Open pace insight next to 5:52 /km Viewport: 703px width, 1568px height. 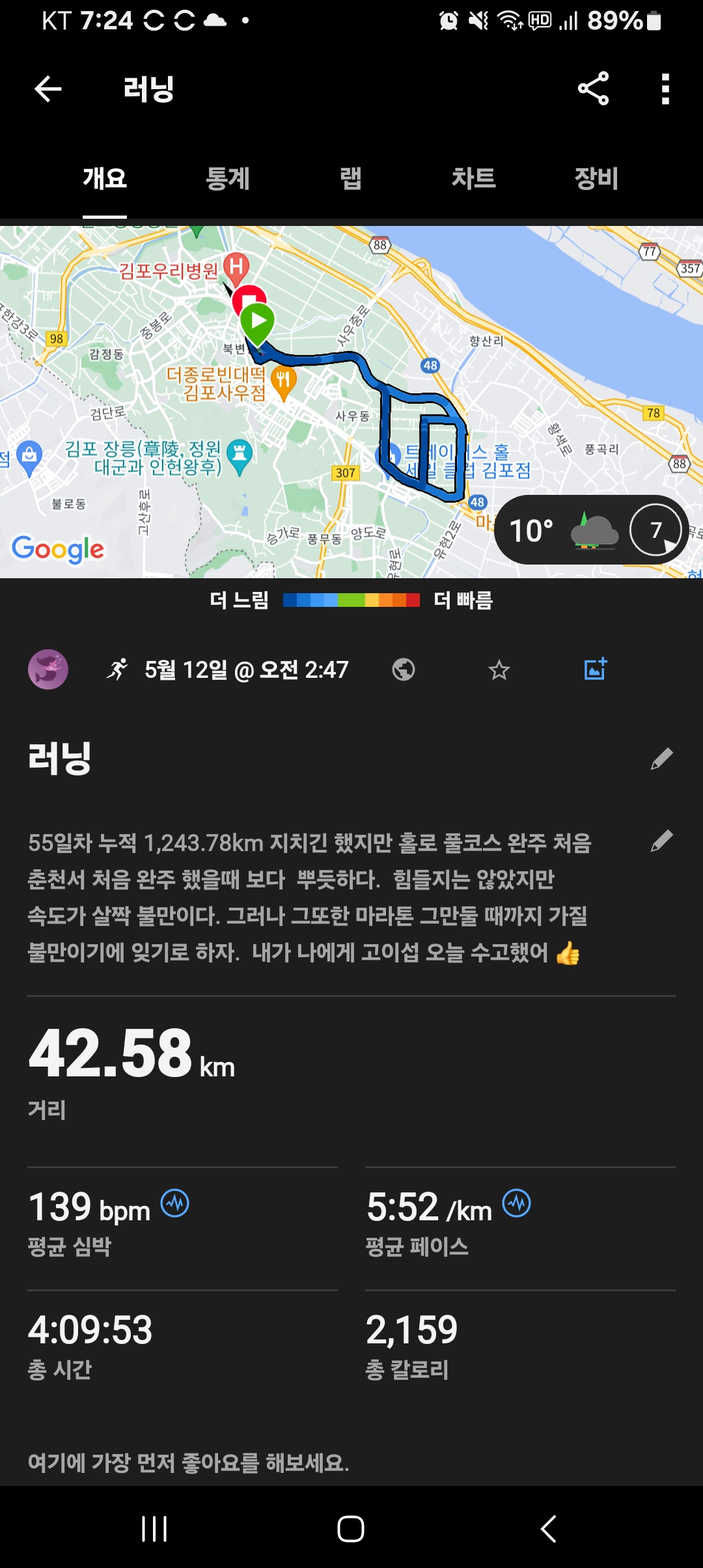[517, 1203]
